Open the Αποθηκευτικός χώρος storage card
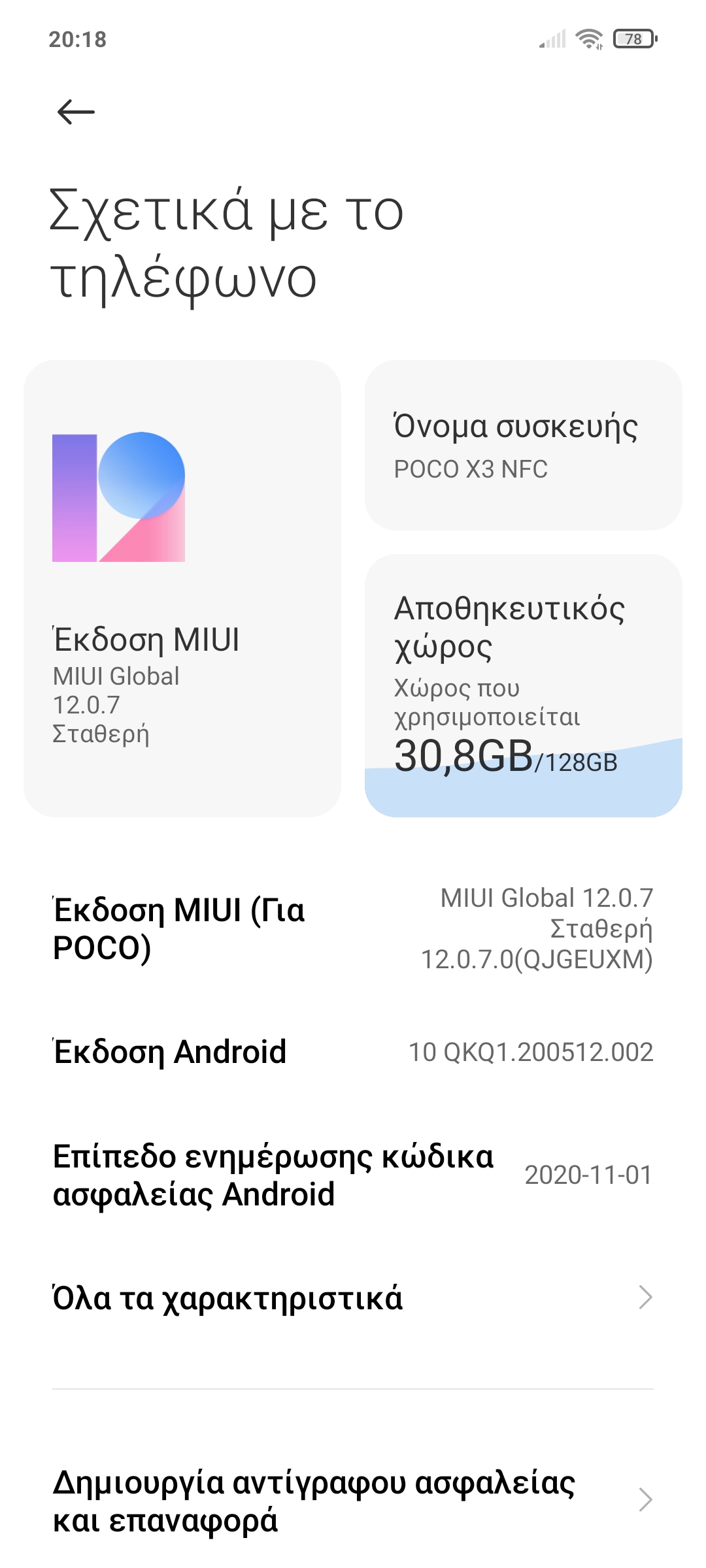This screenshot has width=706, height=1568. click(523, 685)
